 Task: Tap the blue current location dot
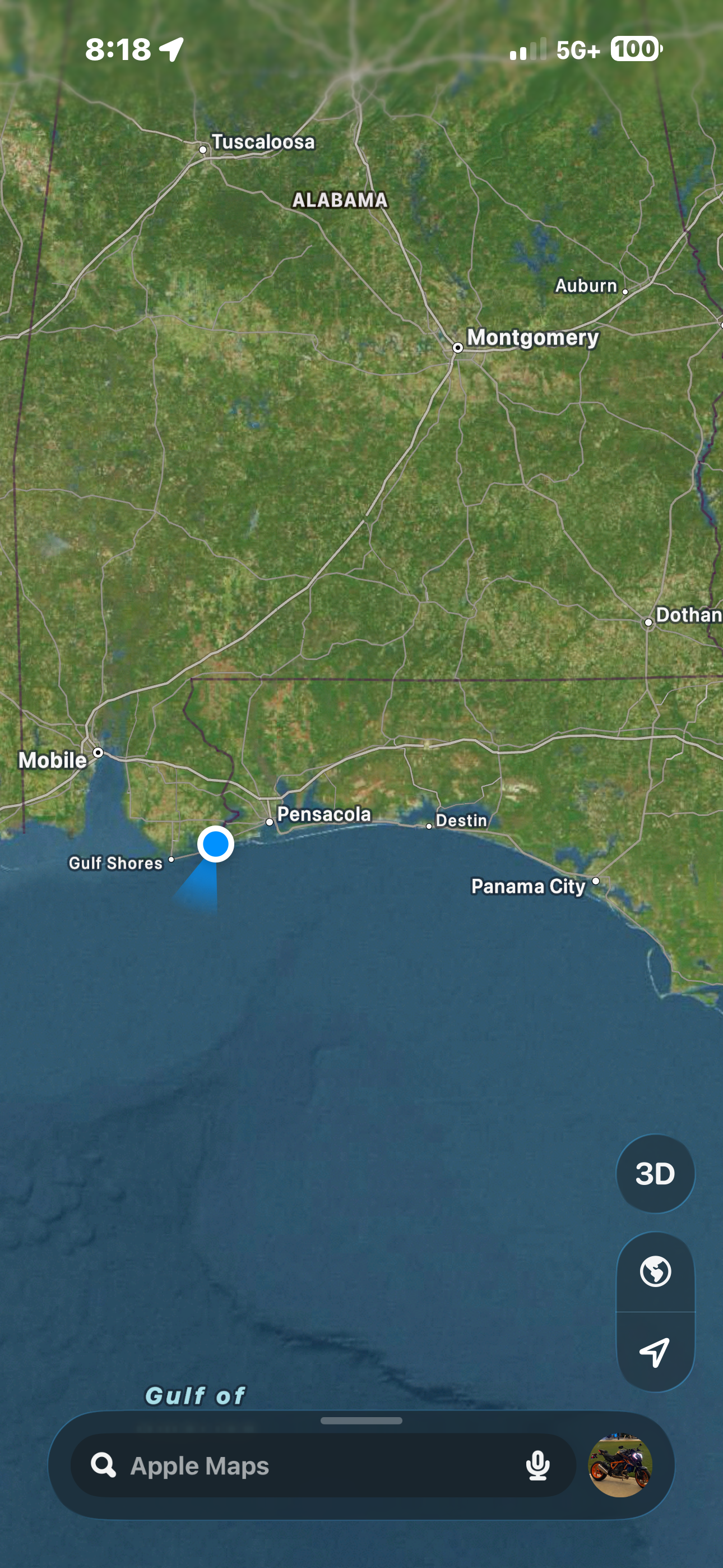pyautogui.click(x=215, y=844)
